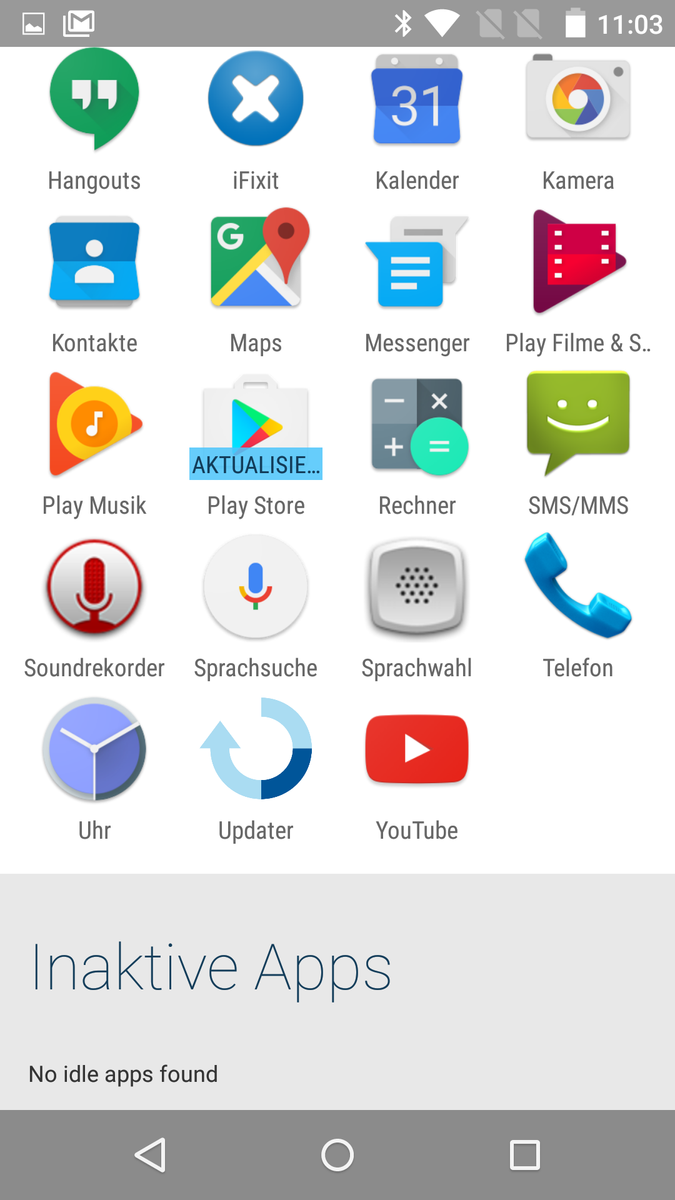The image size is (675, 1200).
Task: Start the Kamera app
Action: 578,100
